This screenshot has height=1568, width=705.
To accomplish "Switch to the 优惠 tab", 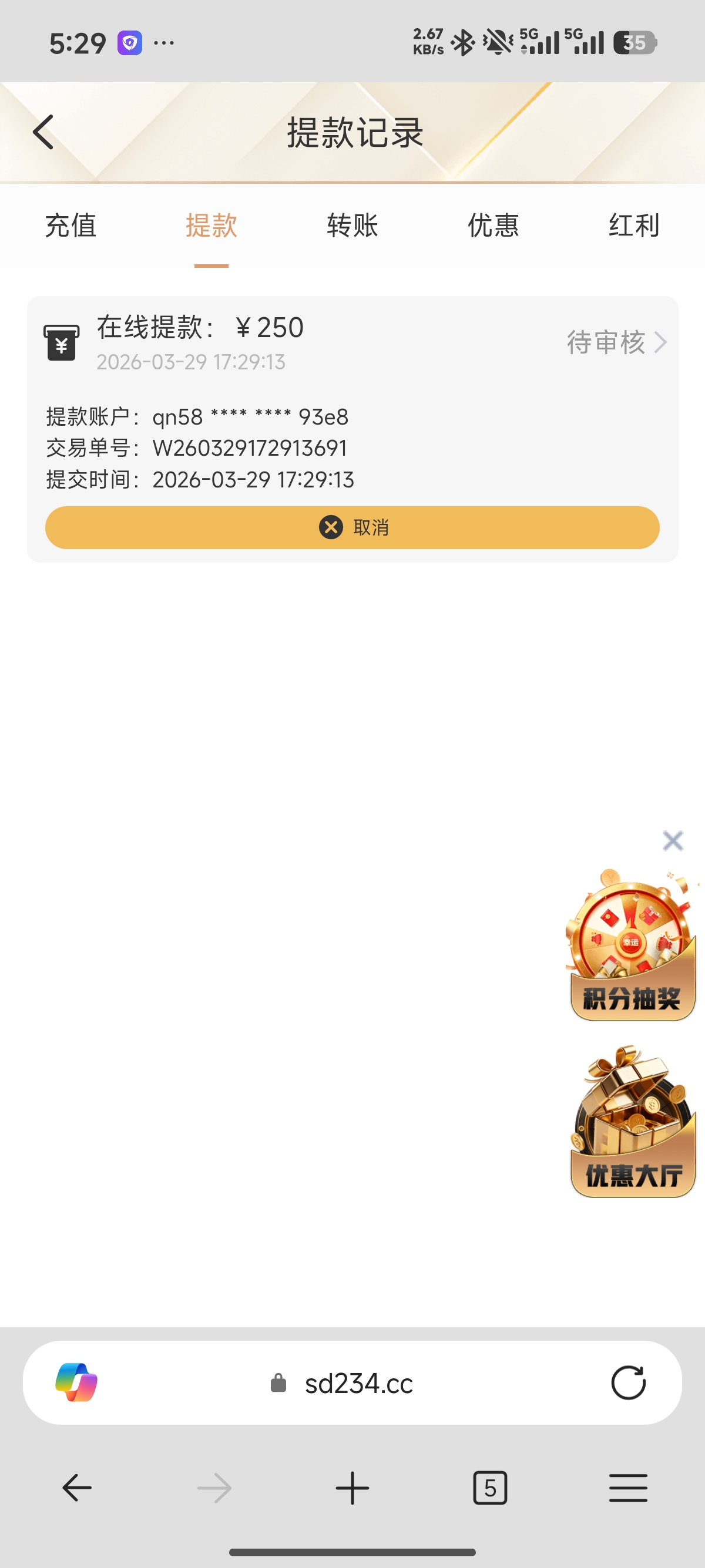I will click(493, 226).
